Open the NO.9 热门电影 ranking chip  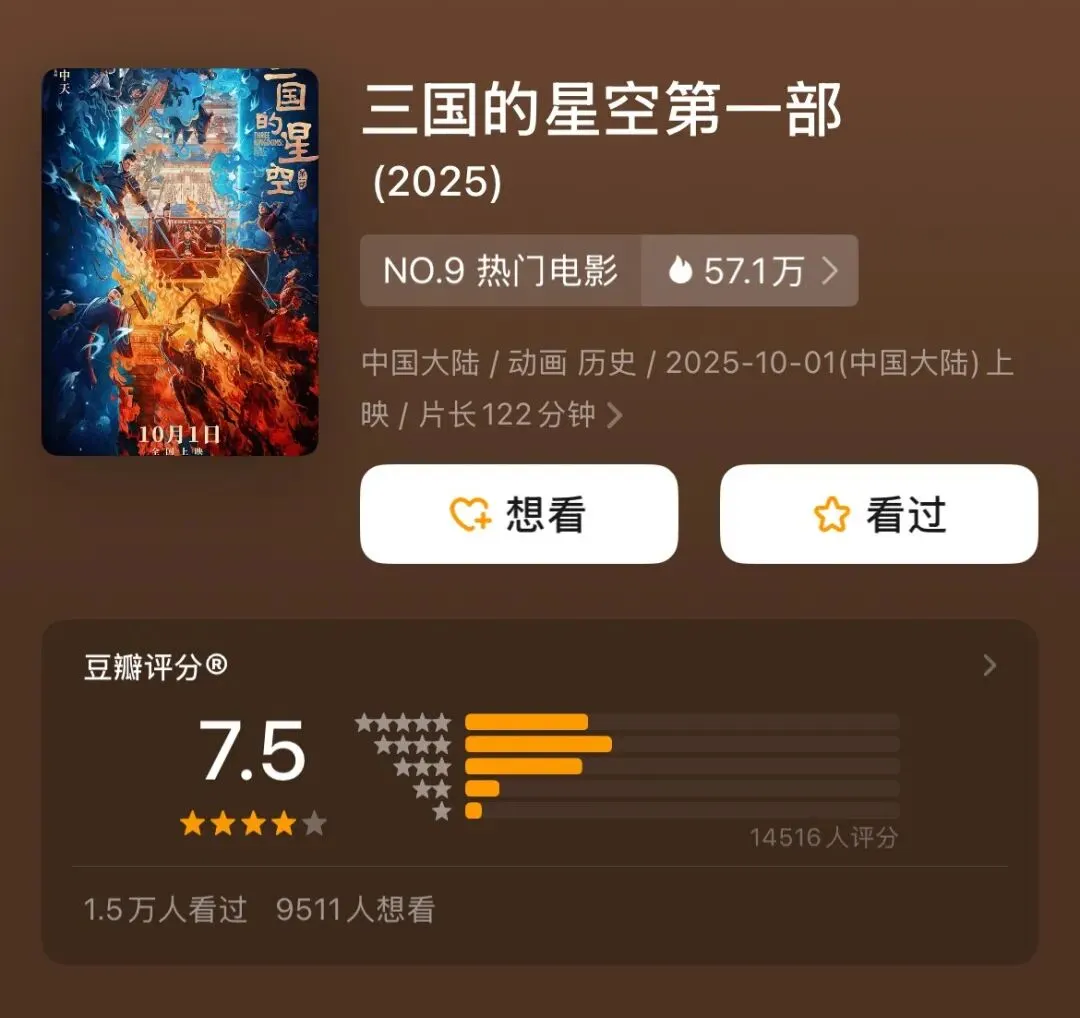coord(500,271)
